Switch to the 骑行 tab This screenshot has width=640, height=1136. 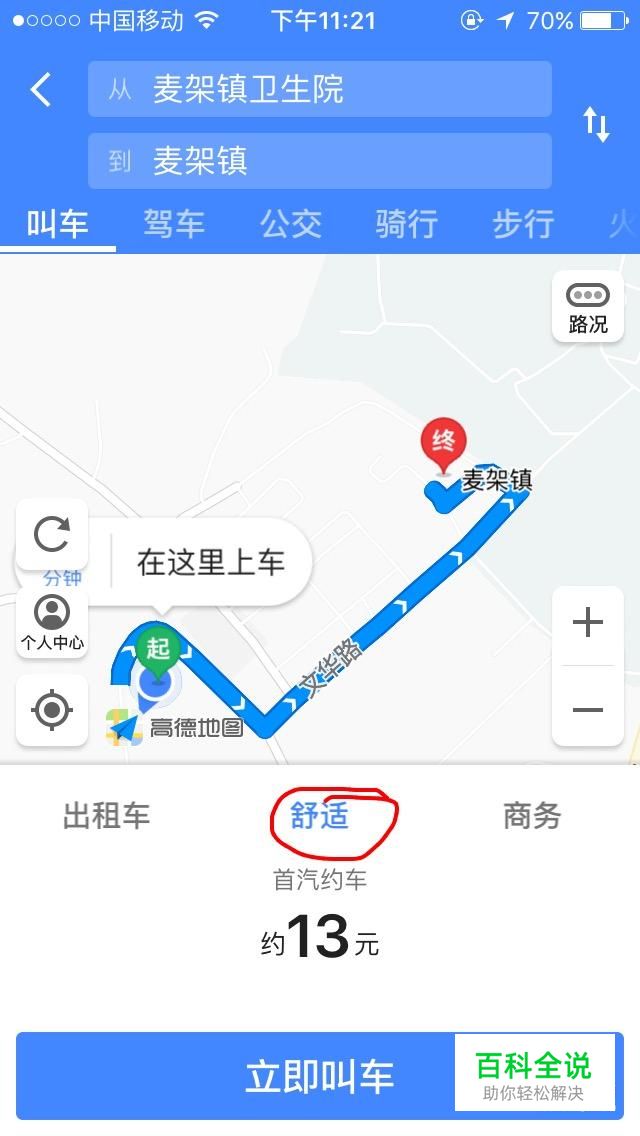[407, 224]
